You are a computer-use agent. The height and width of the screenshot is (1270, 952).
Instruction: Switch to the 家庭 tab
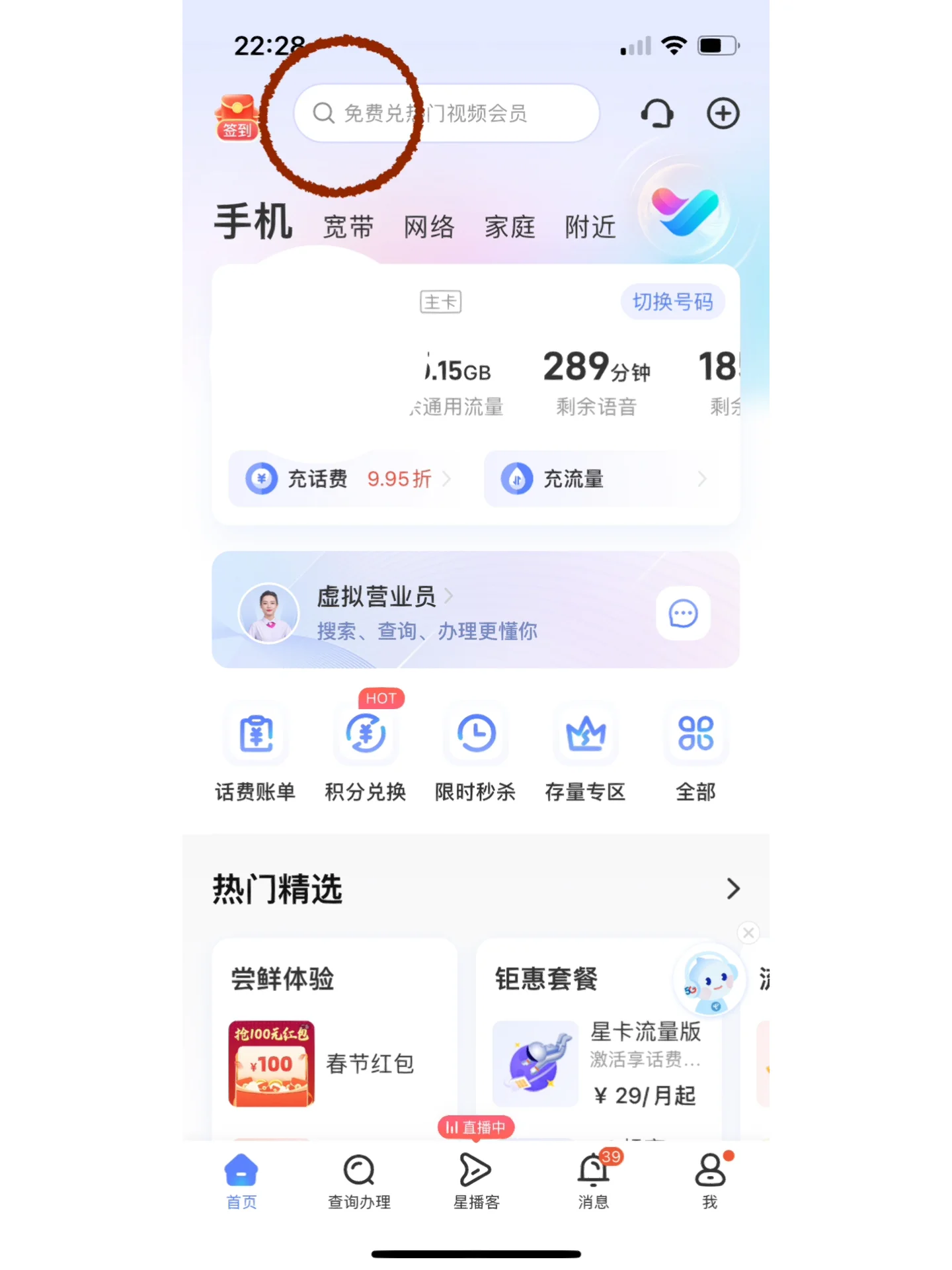coord(510,227)
